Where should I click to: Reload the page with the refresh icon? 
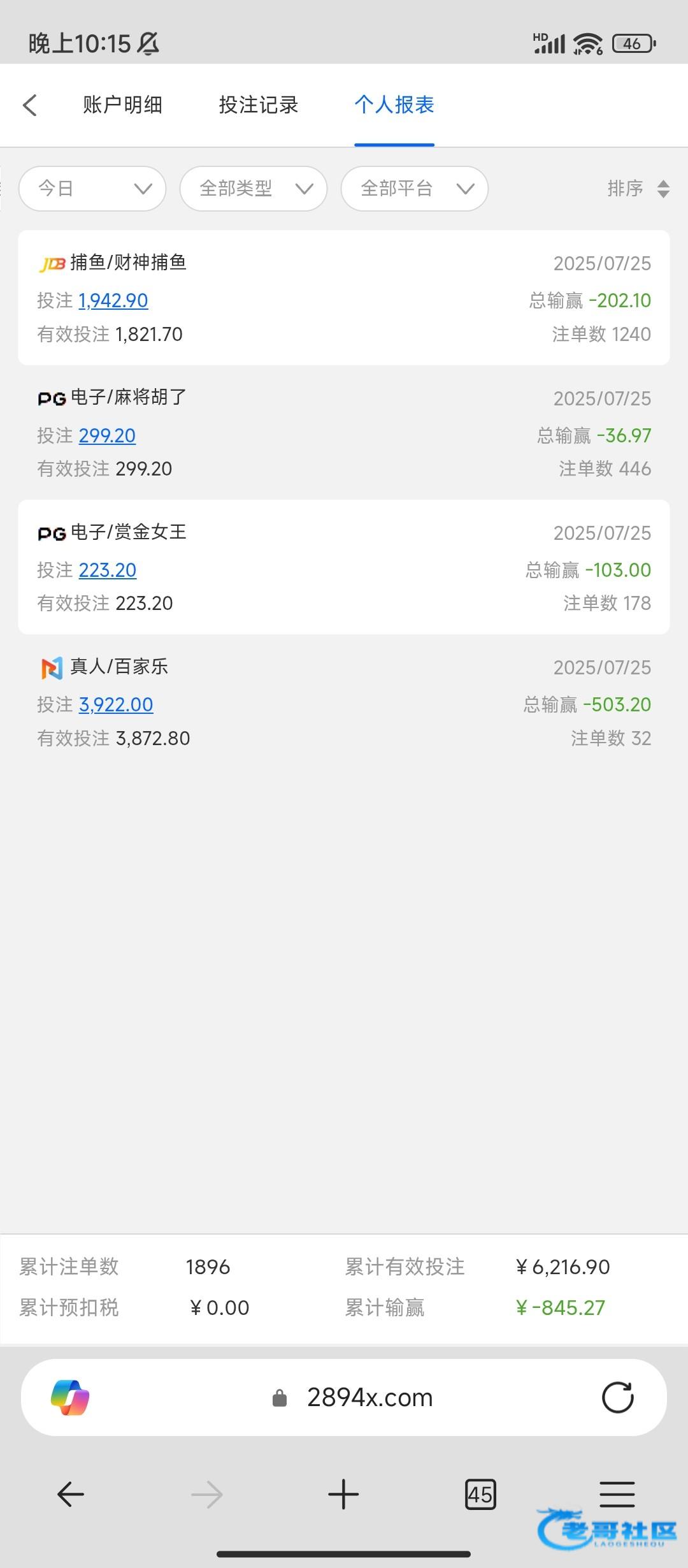618,1398
